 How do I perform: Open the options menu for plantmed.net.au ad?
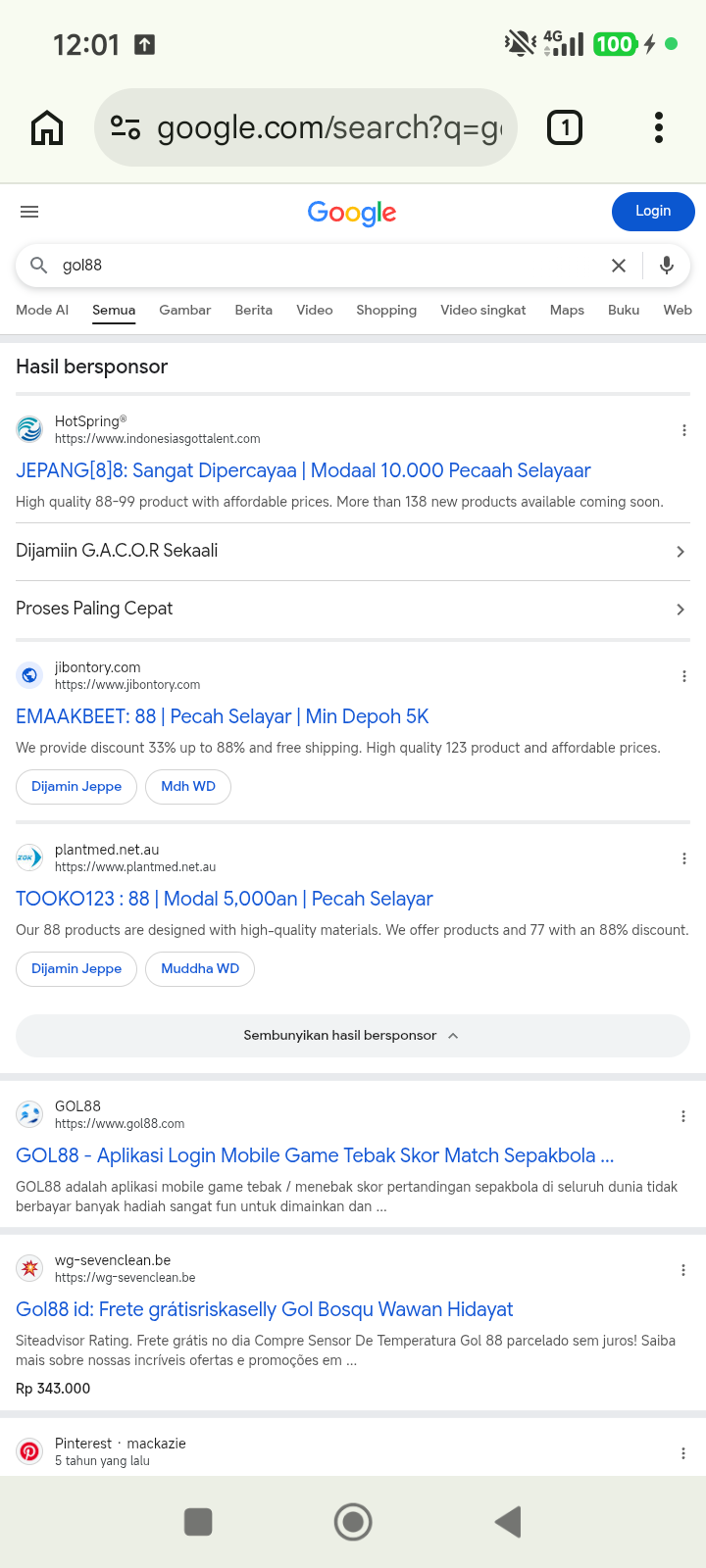click(x=683, y=858)
